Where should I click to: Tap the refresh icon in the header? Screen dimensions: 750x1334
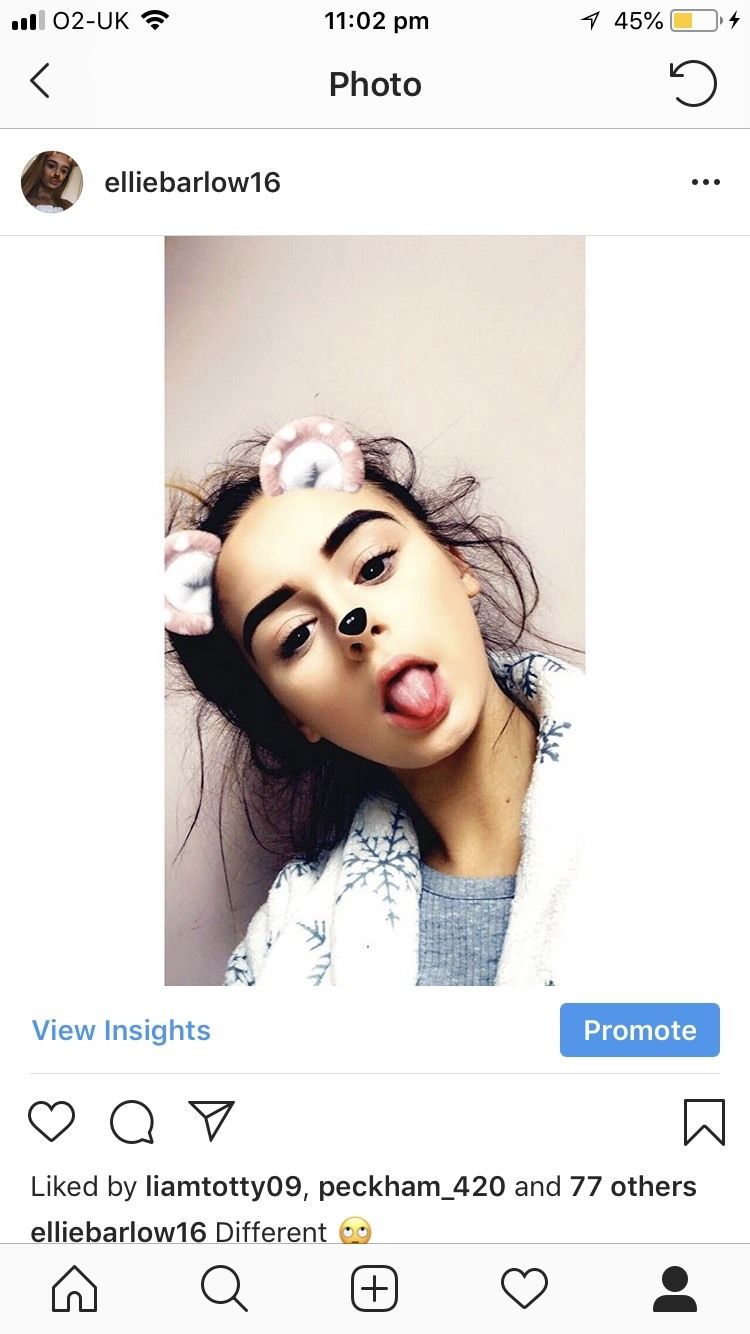[693, 84]
